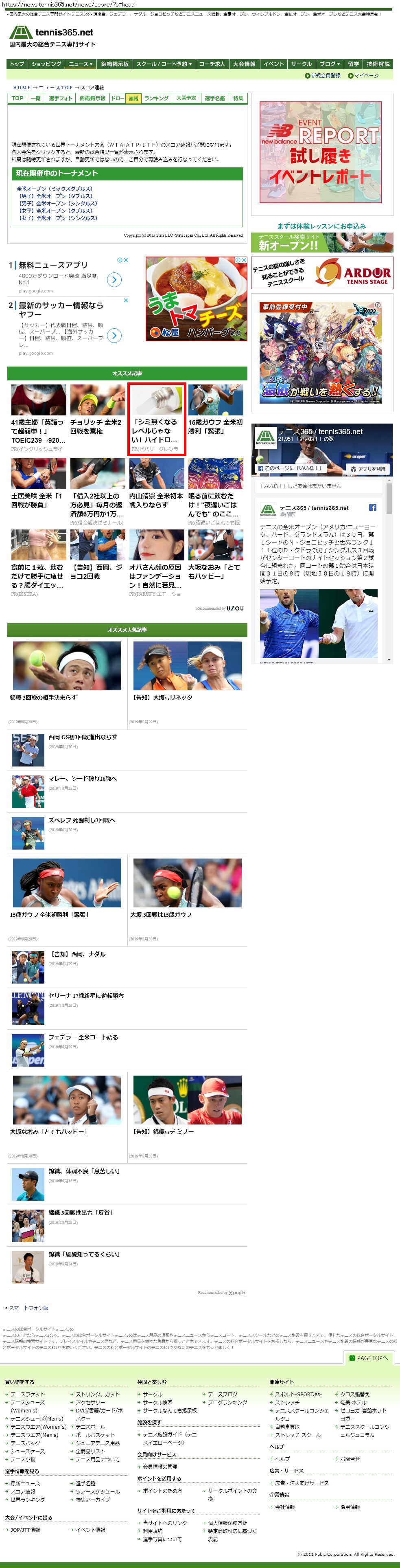
Task: Open ズベレフ 死闘制し3回戦へ story
Action: [x=81, y=820]
